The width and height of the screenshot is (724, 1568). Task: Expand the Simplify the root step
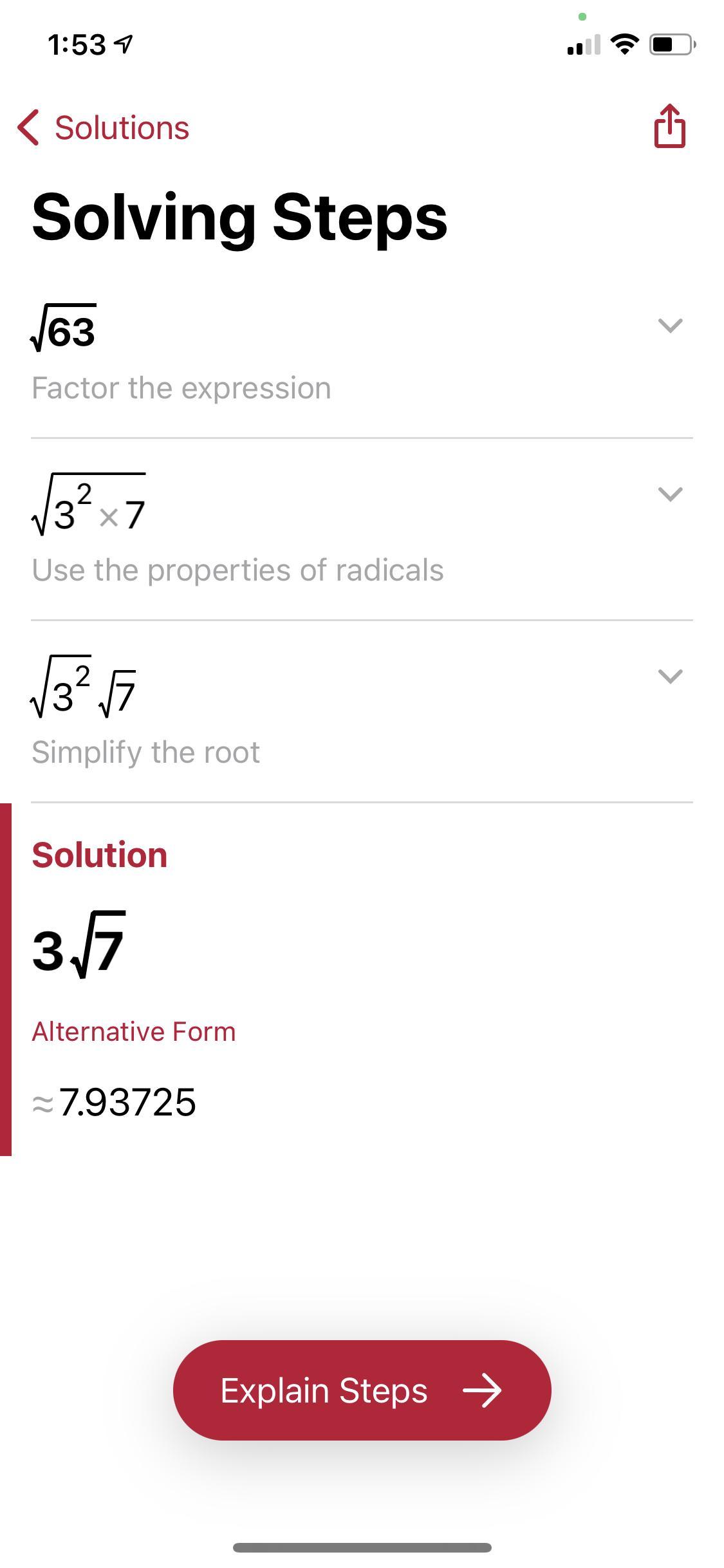(670, 677)
